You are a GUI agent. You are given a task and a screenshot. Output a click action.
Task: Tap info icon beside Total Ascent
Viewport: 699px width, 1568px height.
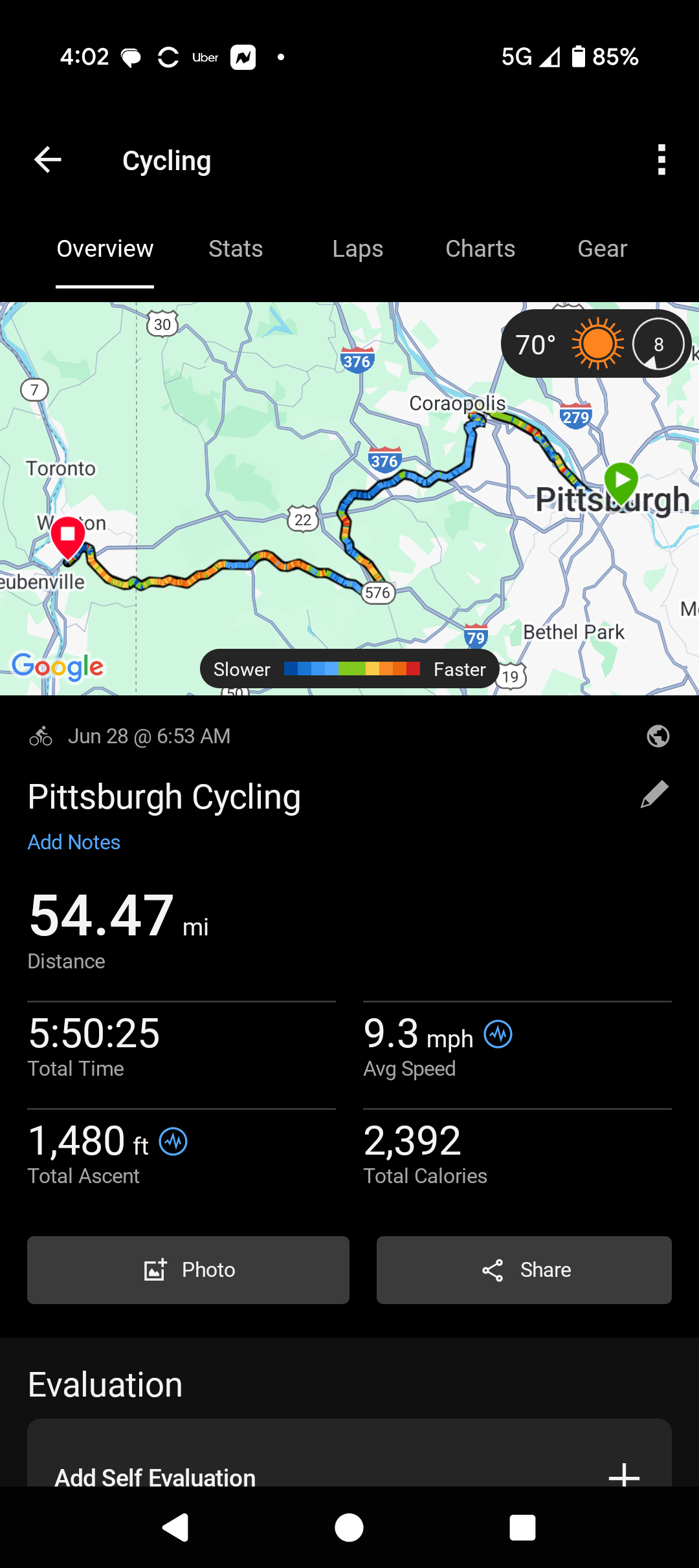173,1142
